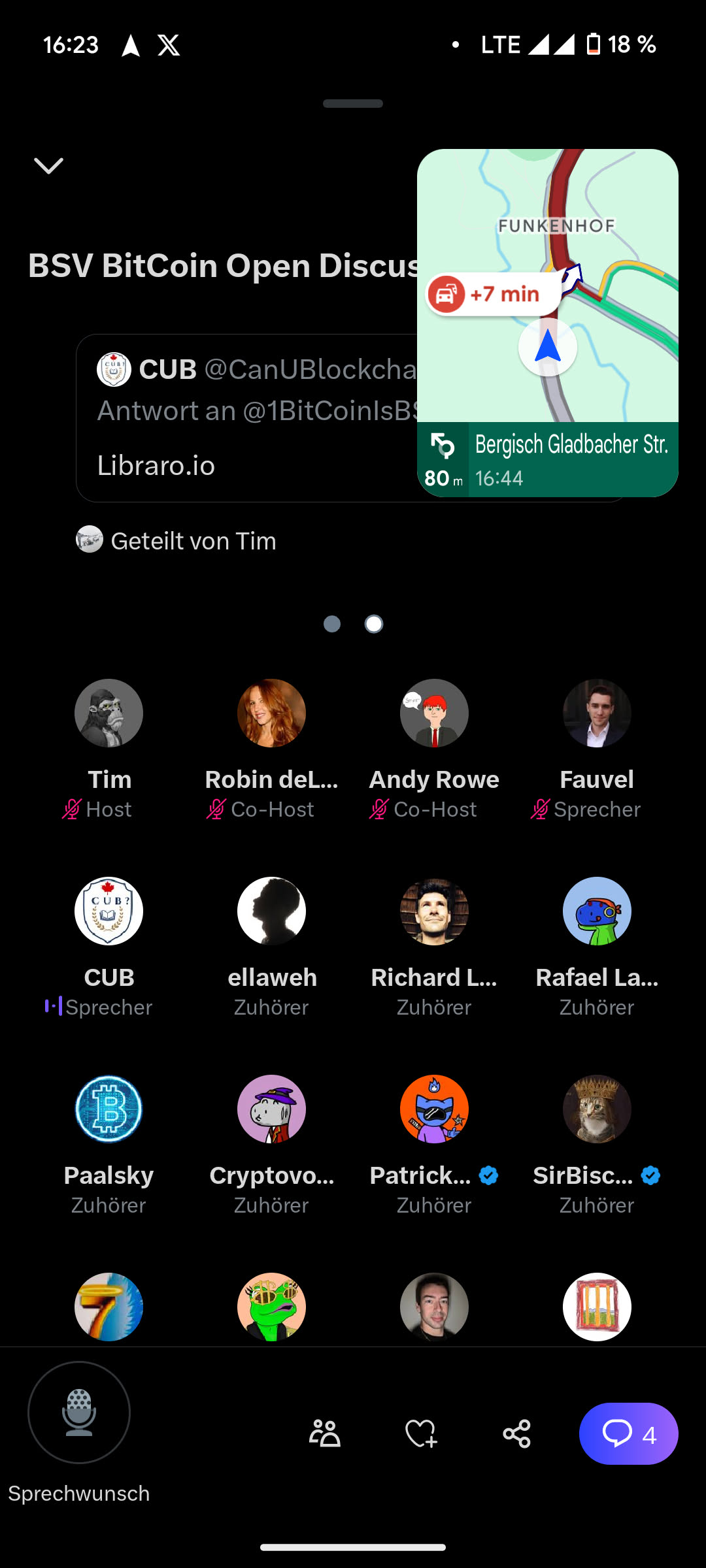Open CUB's shared Libraro.io post

pyautogui.click(x=248, y=418)
